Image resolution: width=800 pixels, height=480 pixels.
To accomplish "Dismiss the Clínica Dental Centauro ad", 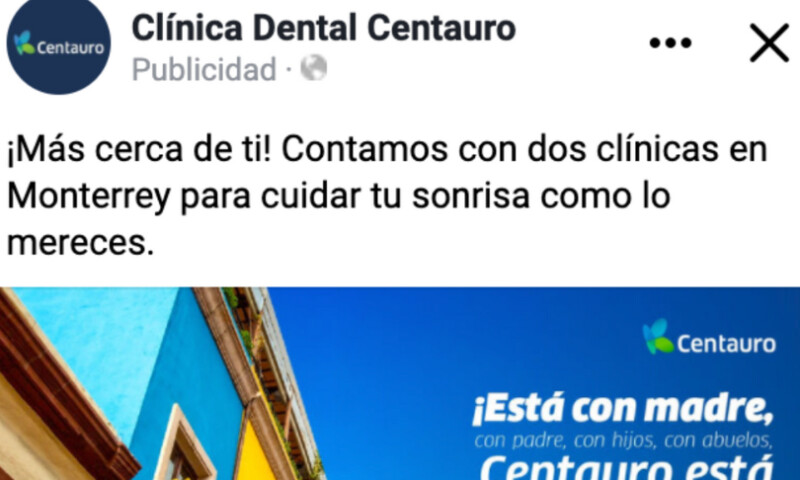I will [768, 43].
